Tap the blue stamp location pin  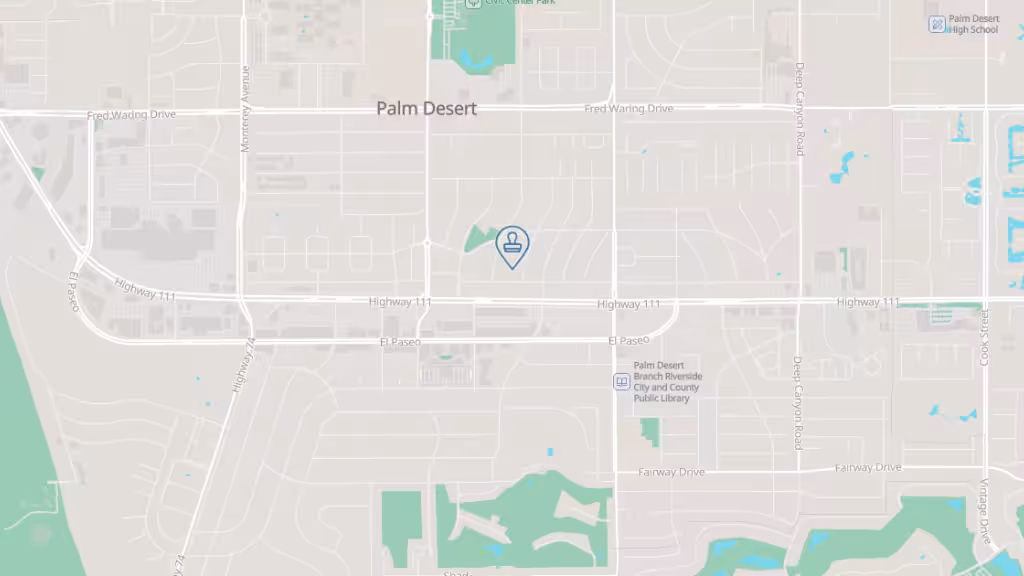pos(512,245)
